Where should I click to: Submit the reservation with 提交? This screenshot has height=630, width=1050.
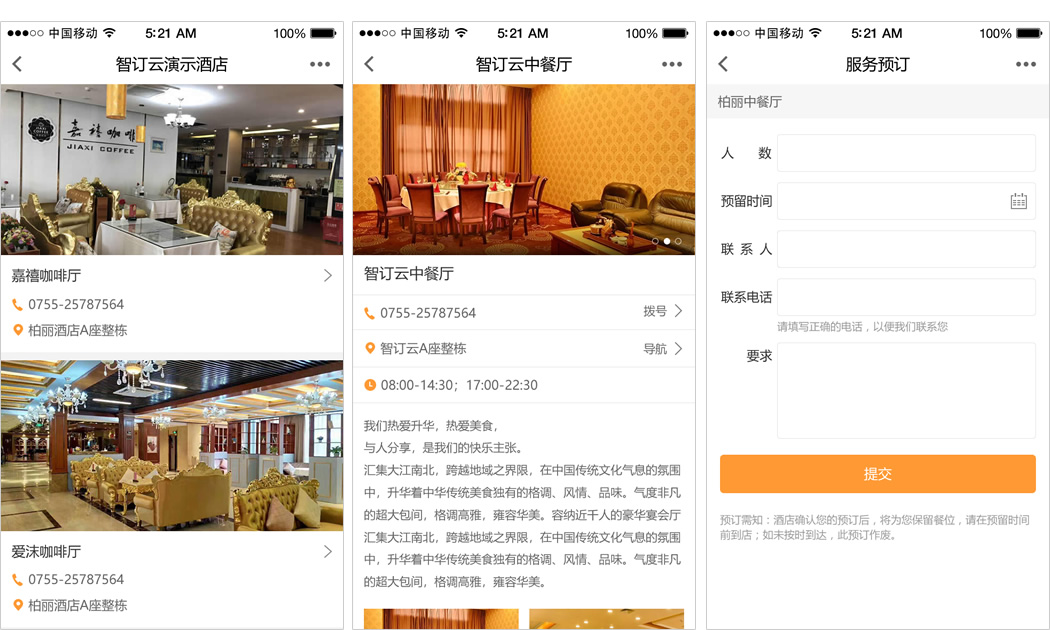click(877, 474)
